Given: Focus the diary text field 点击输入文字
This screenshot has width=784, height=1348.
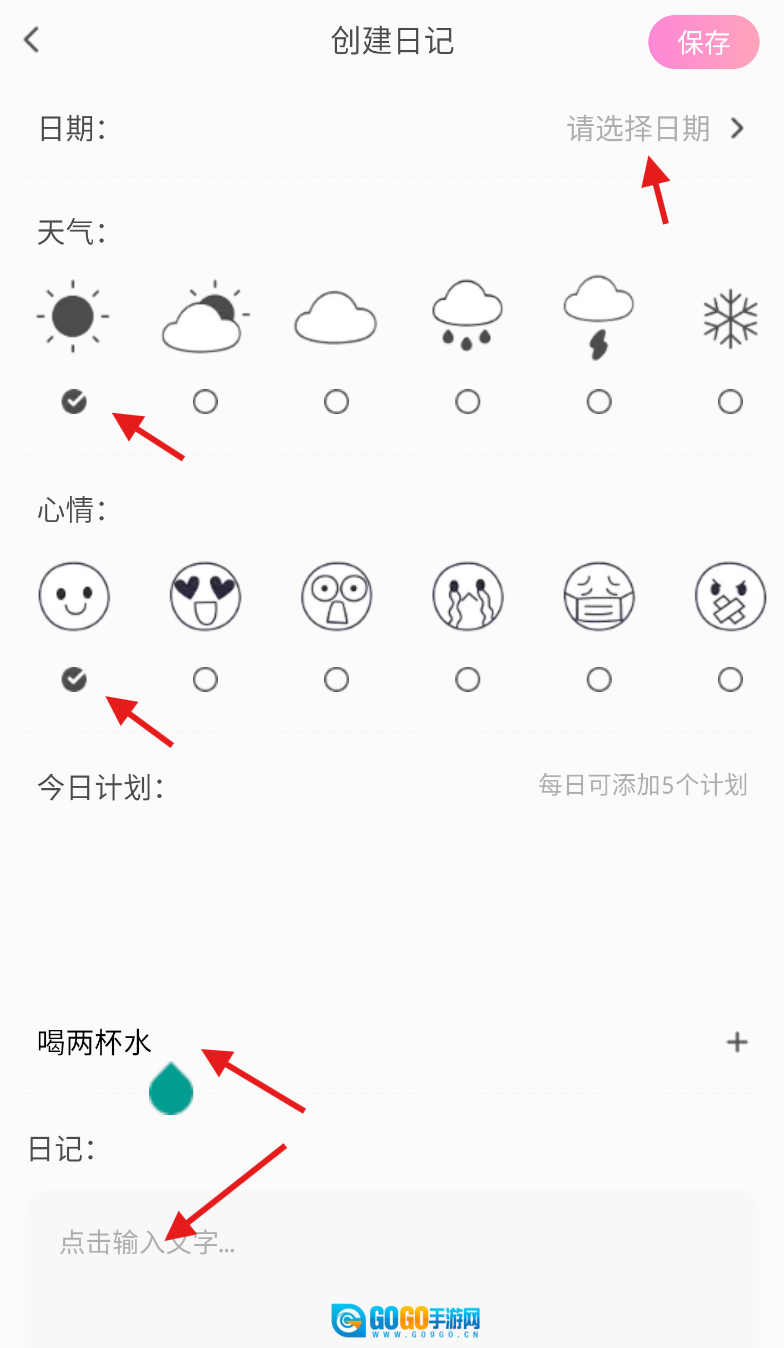Looking at the screenshot, I should 390,1243.
